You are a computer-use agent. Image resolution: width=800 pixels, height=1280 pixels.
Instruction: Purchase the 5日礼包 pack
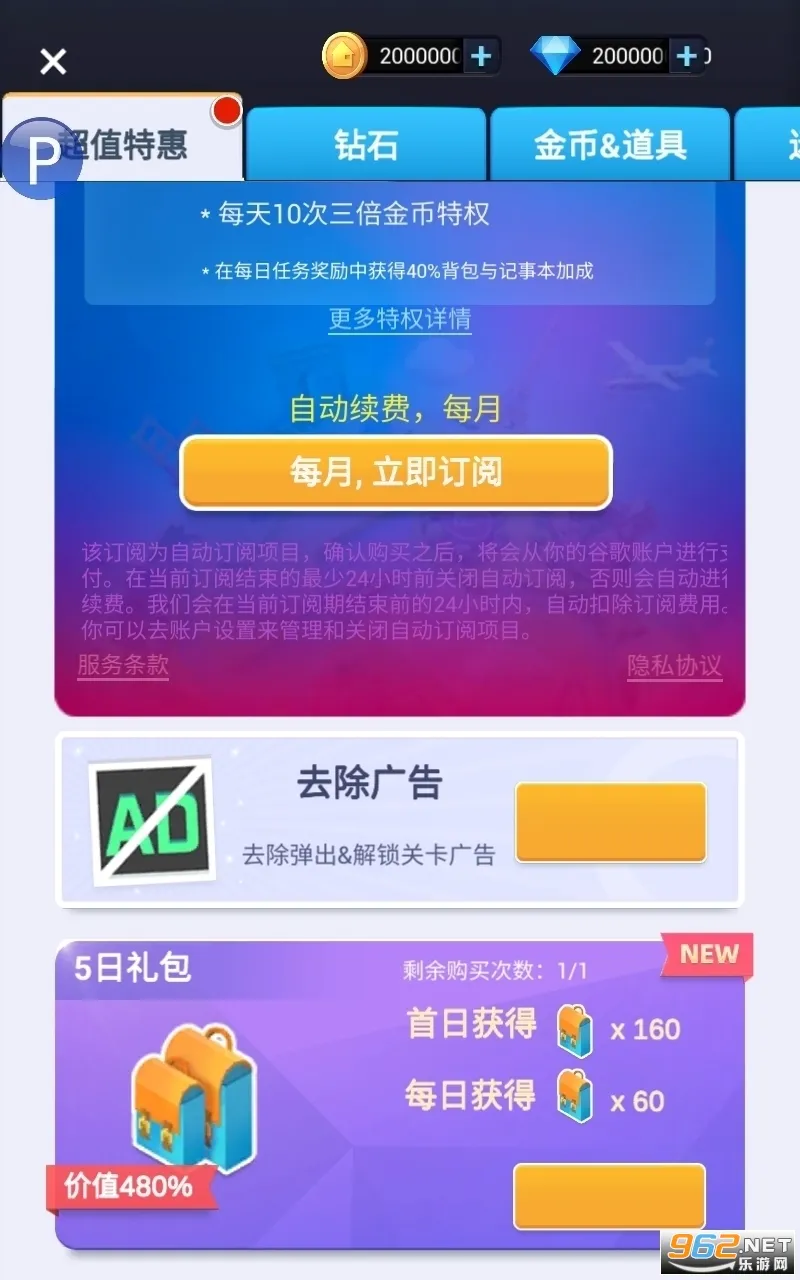pos(609,1196)
